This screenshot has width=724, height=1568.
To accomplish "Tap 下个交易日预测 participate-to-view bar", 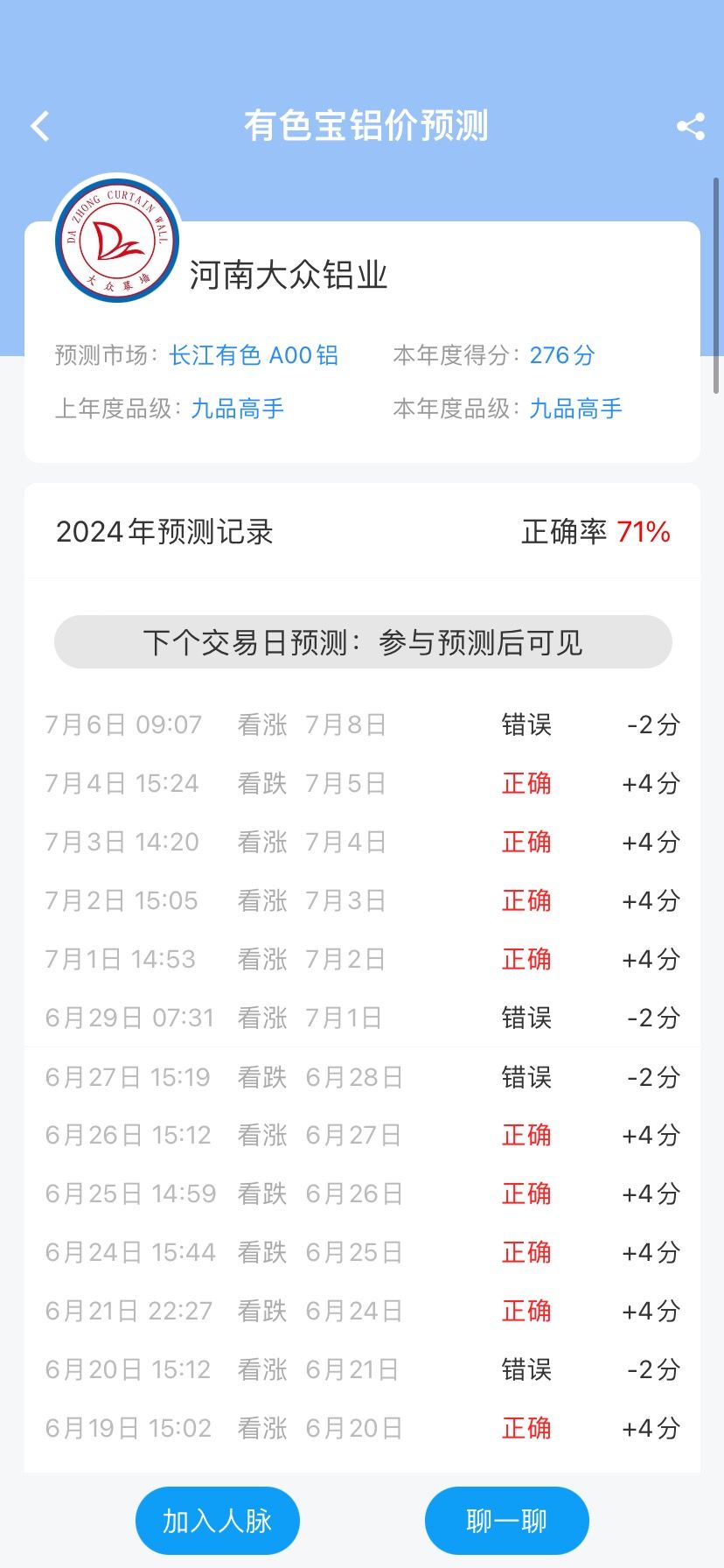I will [363, 642].
